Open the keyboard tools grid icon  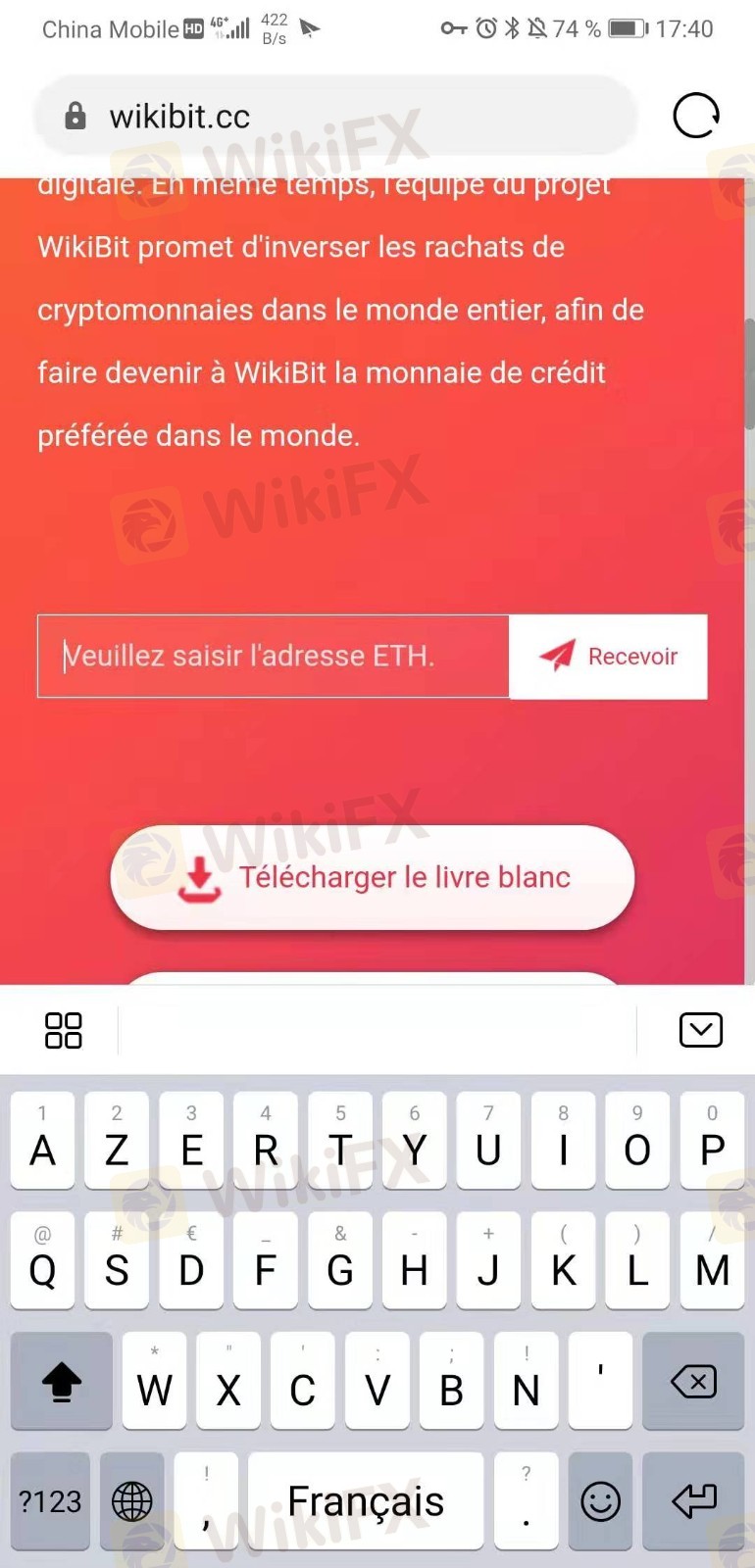click(x=64, y=1030)
